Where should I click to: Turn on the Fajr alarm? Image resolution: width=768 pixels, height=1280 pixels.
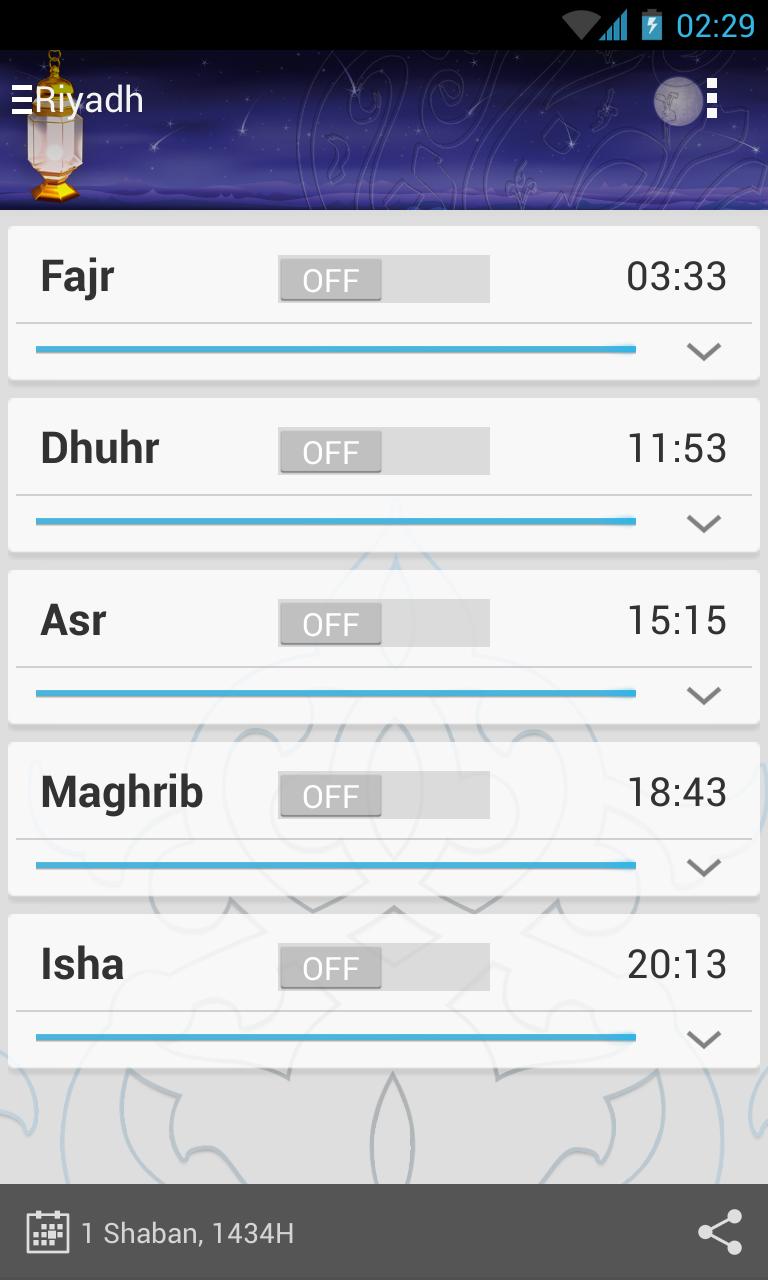(x=384, y=279)
